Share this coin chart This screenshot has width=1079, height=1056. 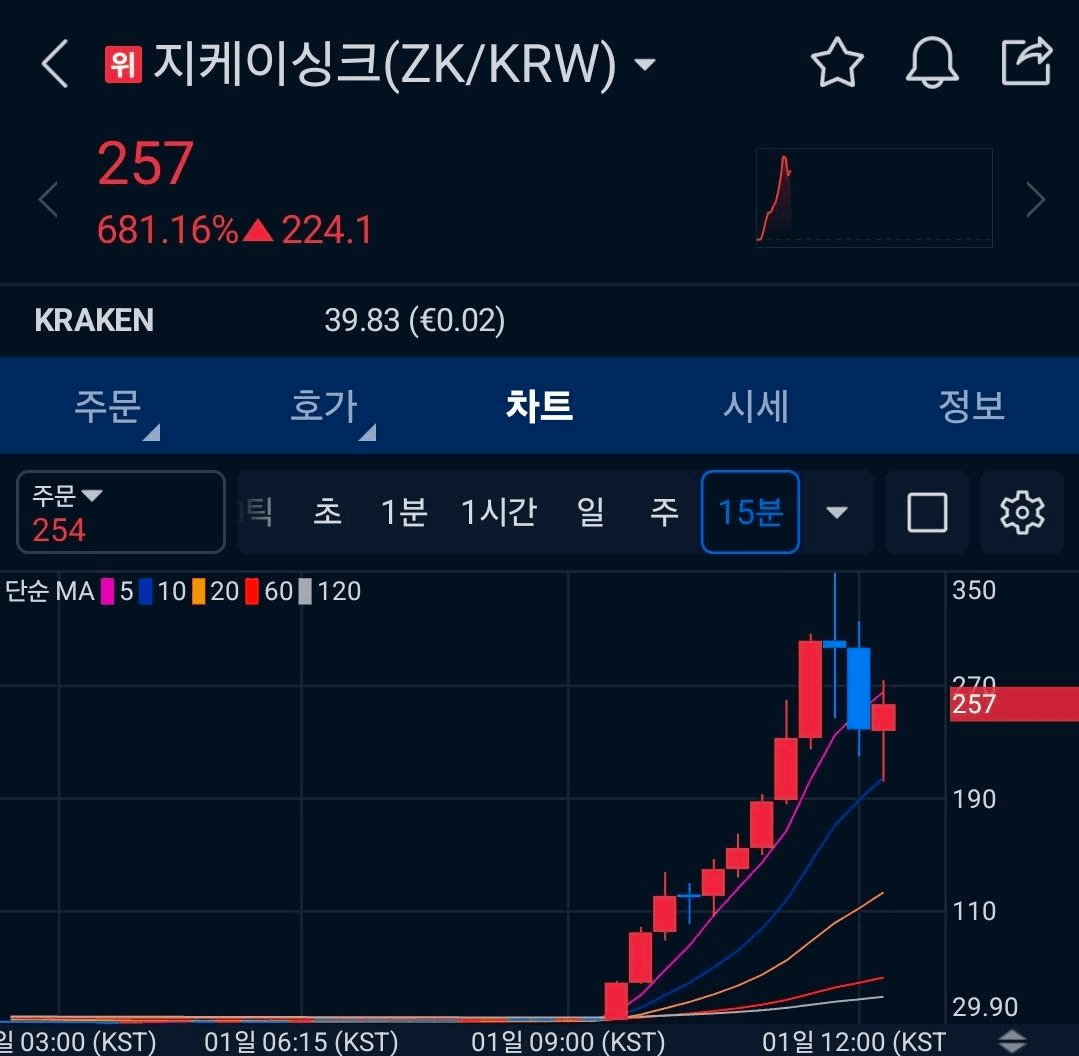coord(1027,63)
